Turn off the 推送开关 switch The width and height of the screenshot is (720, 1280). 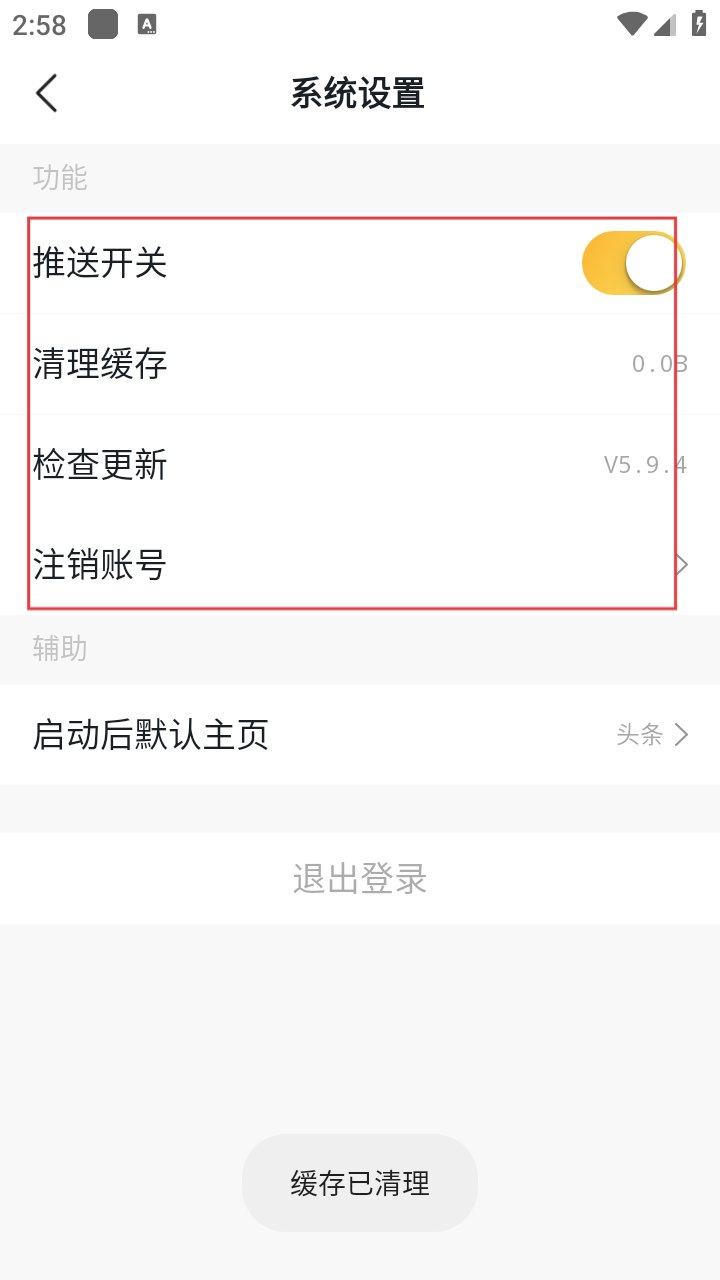632,264
